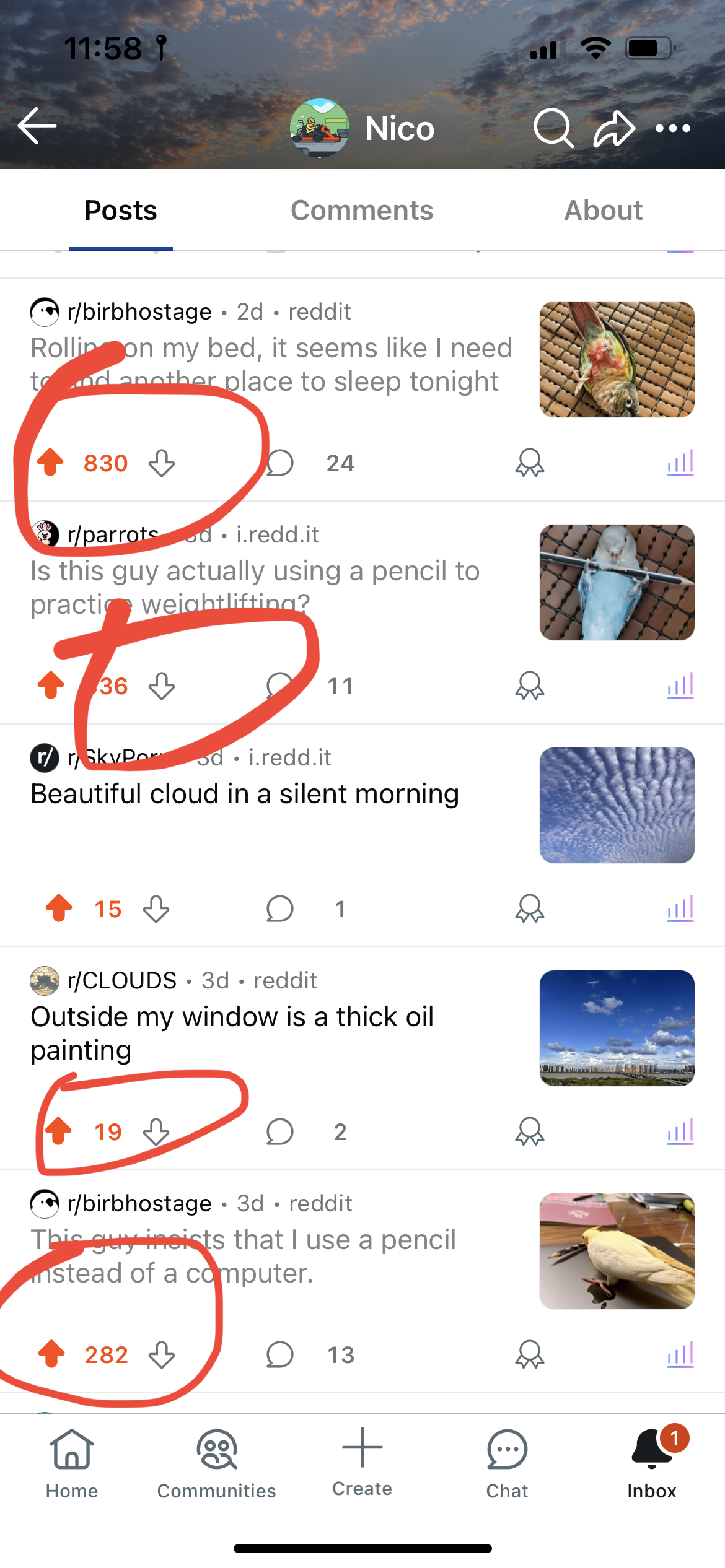The width and height of the screenshot is (725, 1568).
Task: Create a new post
Action: click(x=362, y=1461)
